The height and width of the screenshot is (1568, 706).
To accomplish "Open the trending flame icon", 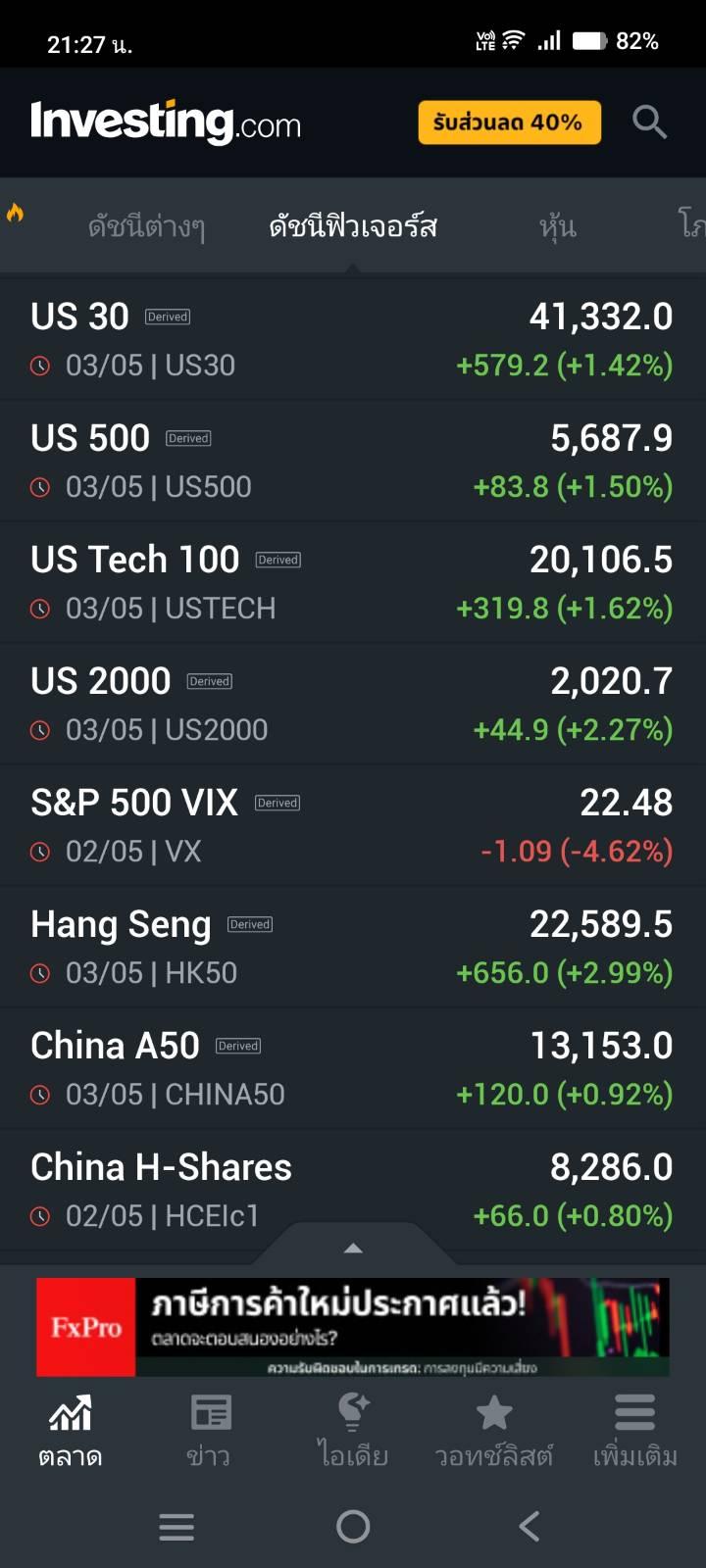I will [x=15, y=213].
